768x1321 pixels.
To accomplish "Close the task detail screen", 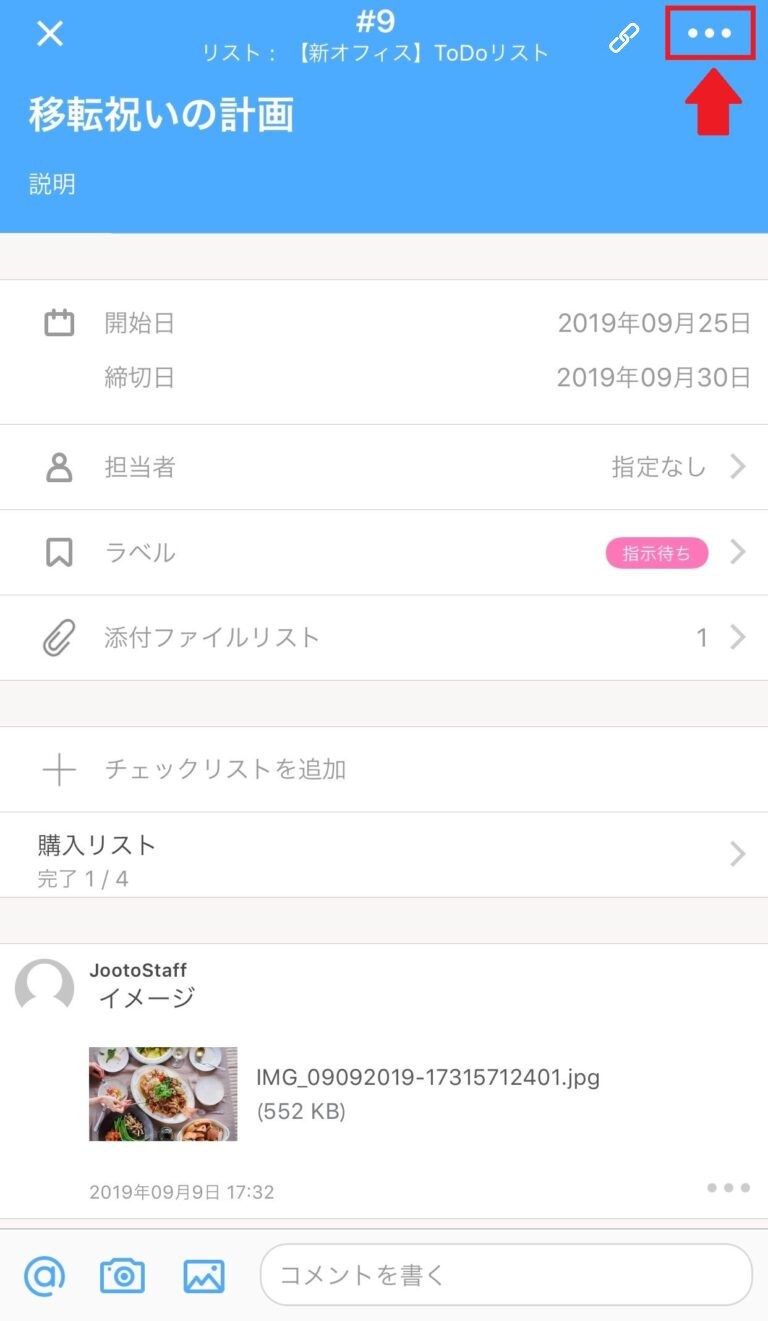I will 50,34.
